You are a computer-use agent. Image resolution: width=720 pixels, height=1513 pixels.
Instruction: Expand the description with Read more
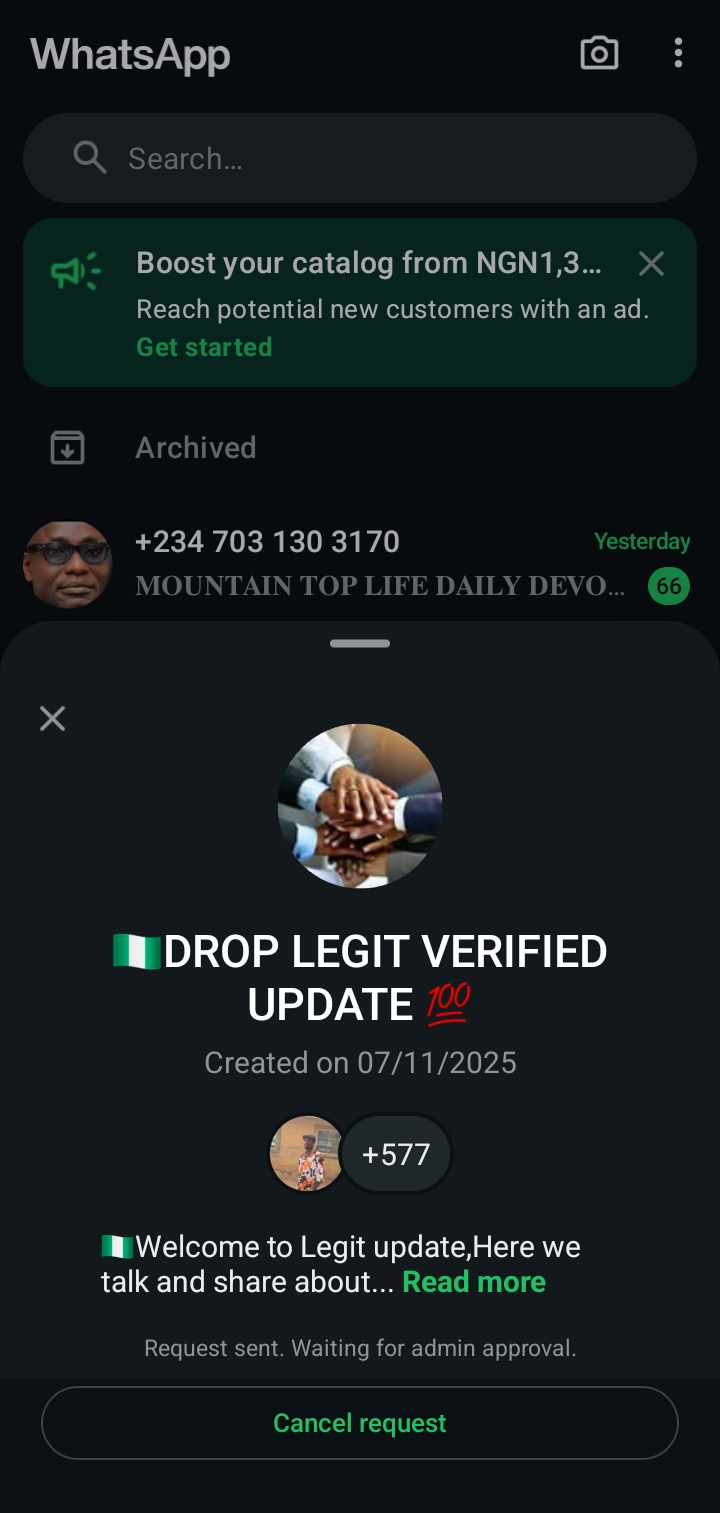pyautogui.click(x=474, y=1282)
